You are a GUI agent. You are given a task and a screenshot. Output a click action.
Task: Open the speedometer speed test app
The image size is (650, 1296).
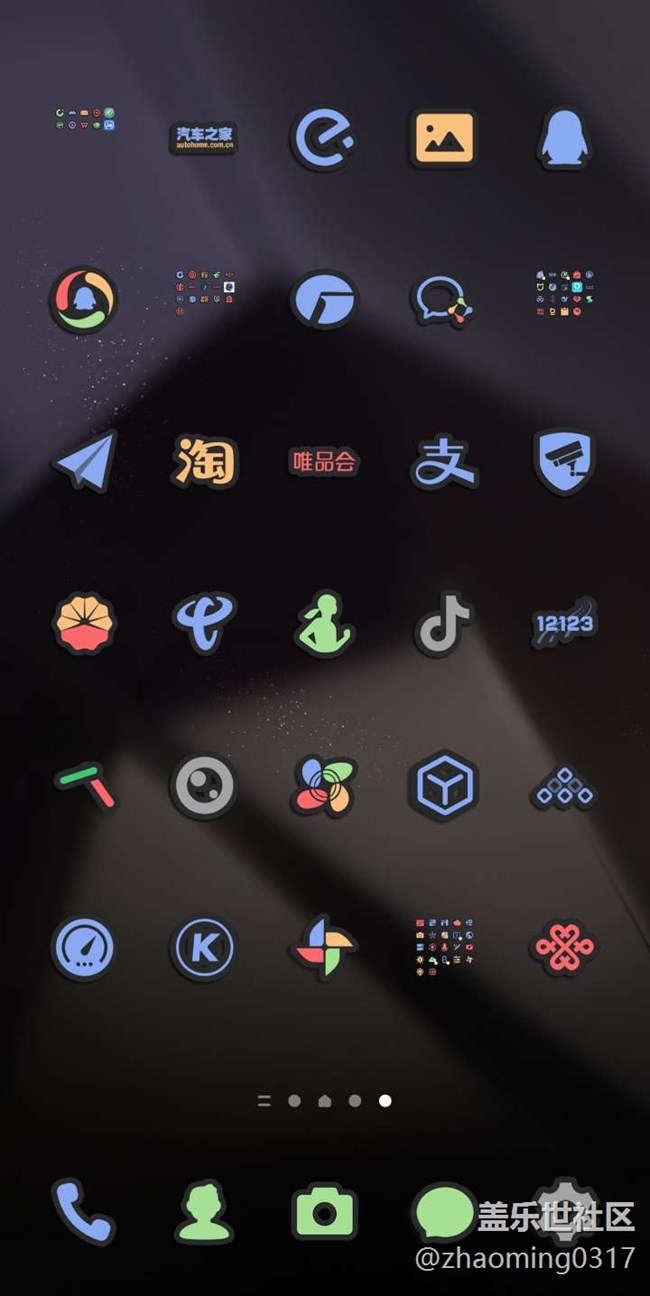[x=85, y=947]
